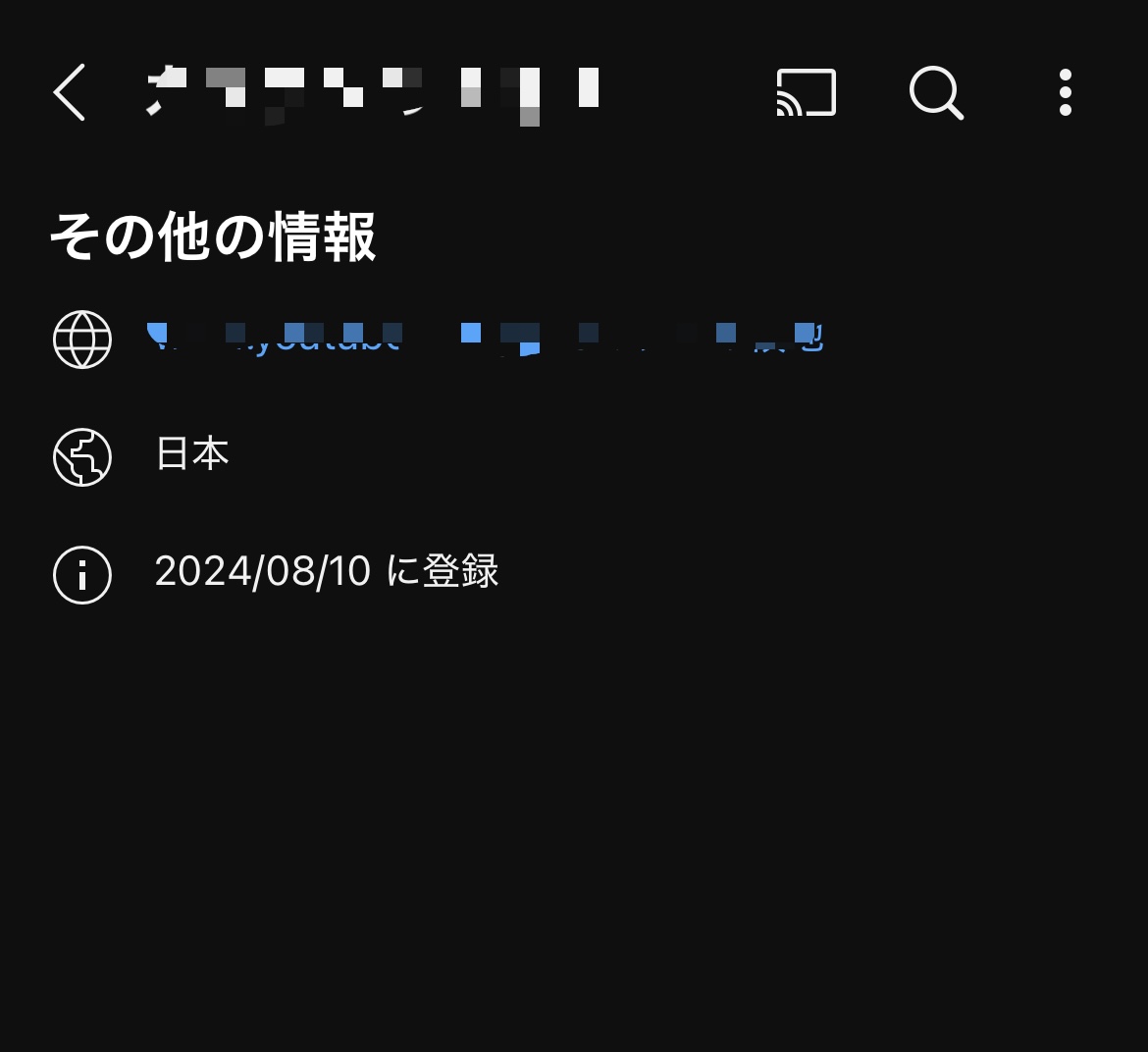Open the blue YouTube channel link
The height and width of the screenshot is (1052, 1148).
[x=486, y=338]
